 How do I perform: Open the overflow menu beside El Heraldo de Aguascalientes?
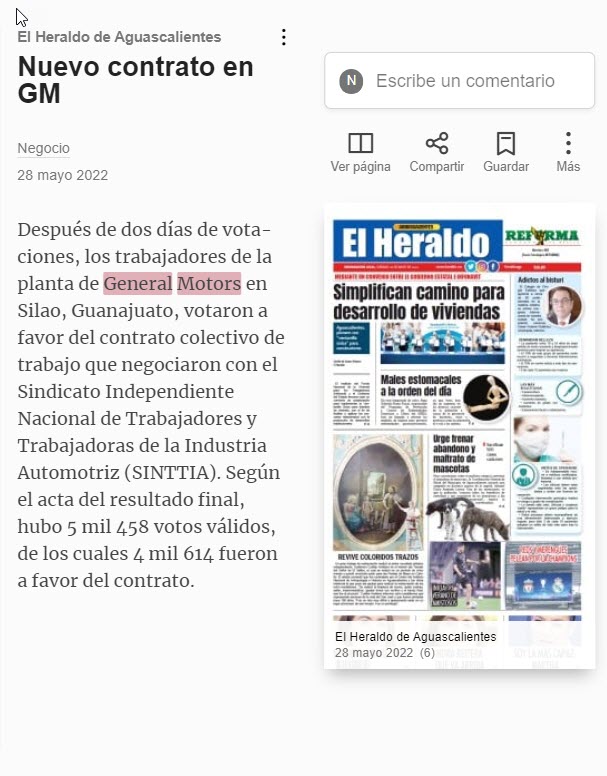pyautogui.click(x=283, y=37)
